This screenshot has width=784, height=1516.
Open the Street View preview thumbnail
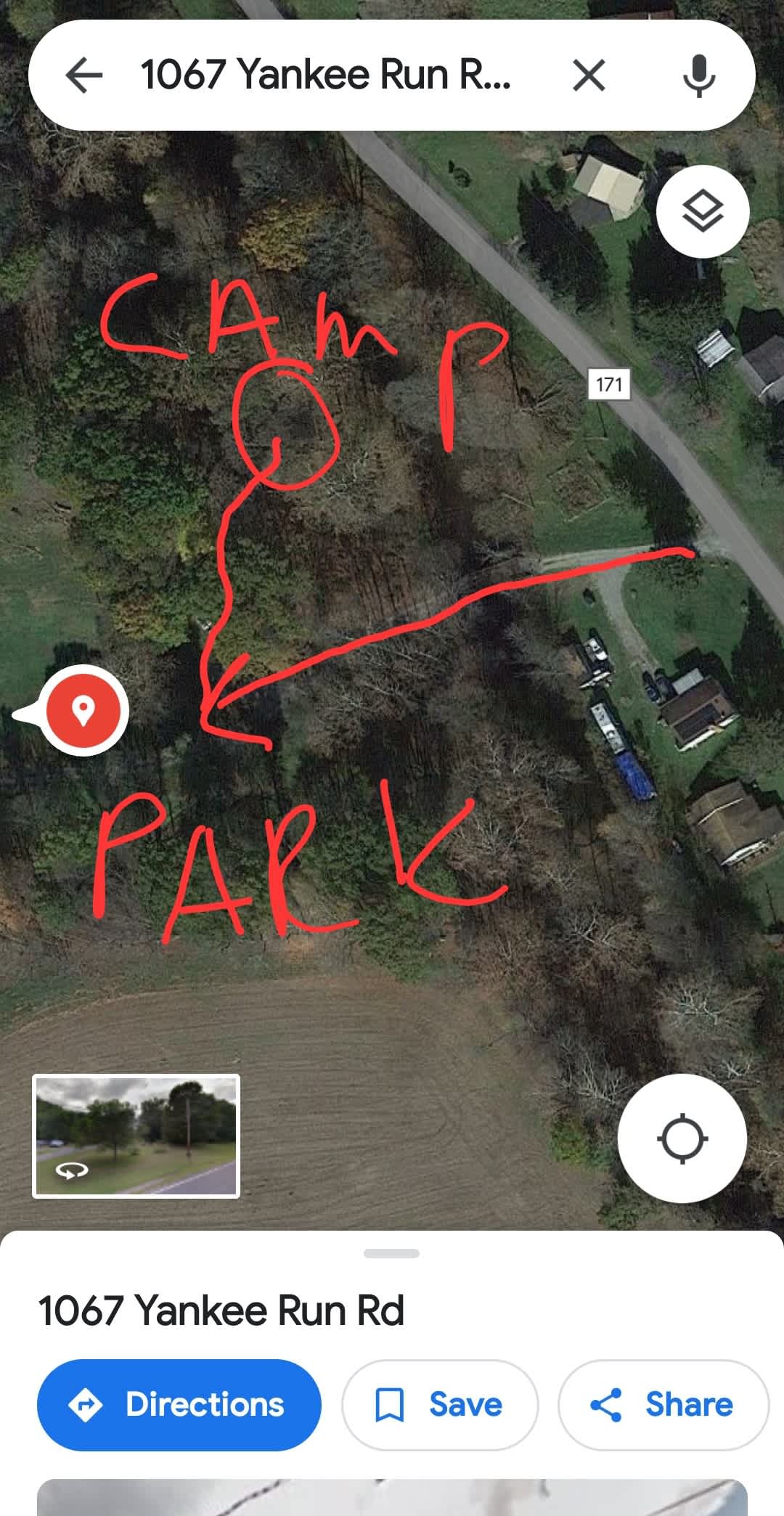[136, 1136]
